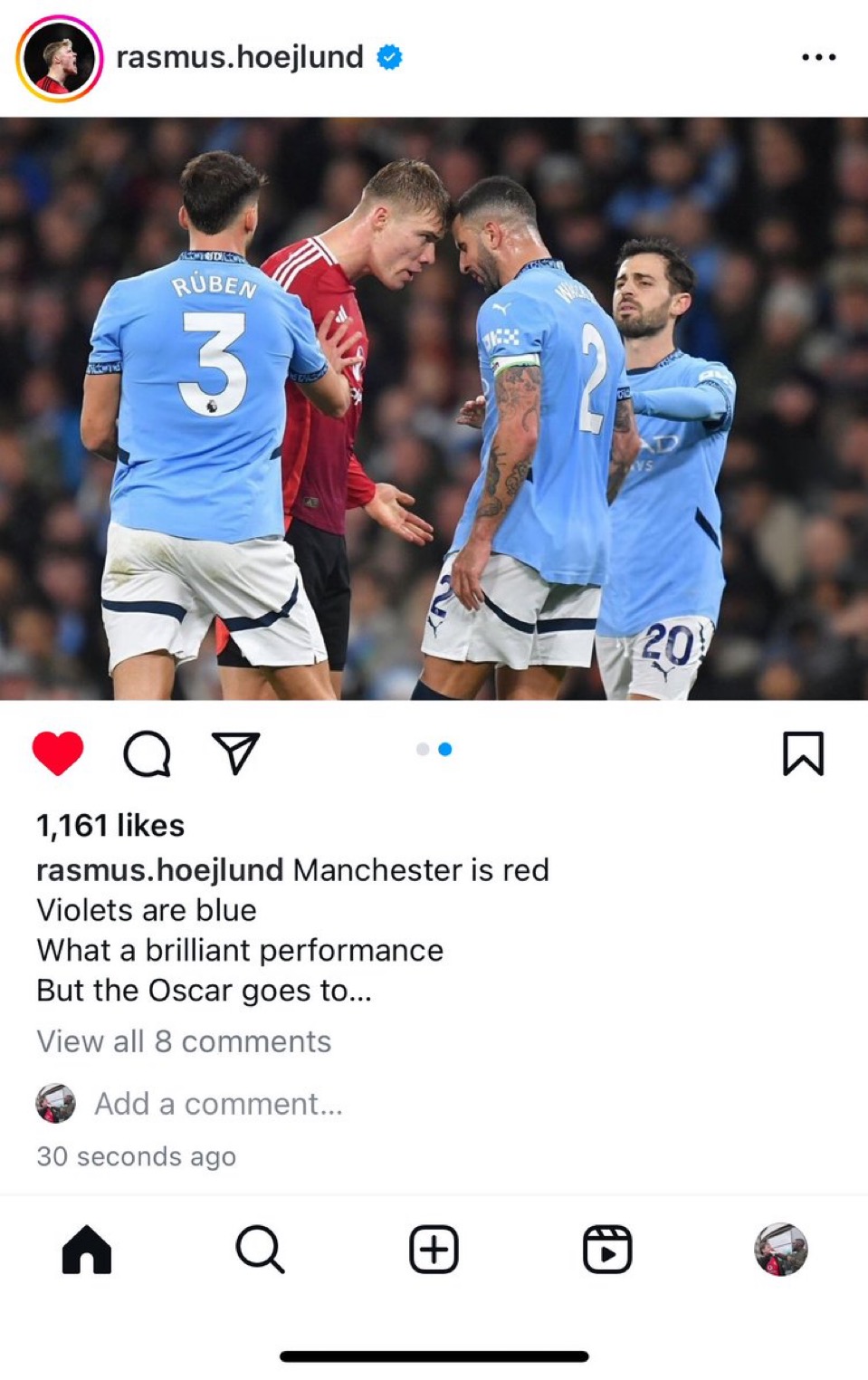The height and width of the screenshot is (1380, 868).
Task: Open the post photo
Action: (434, 407)
